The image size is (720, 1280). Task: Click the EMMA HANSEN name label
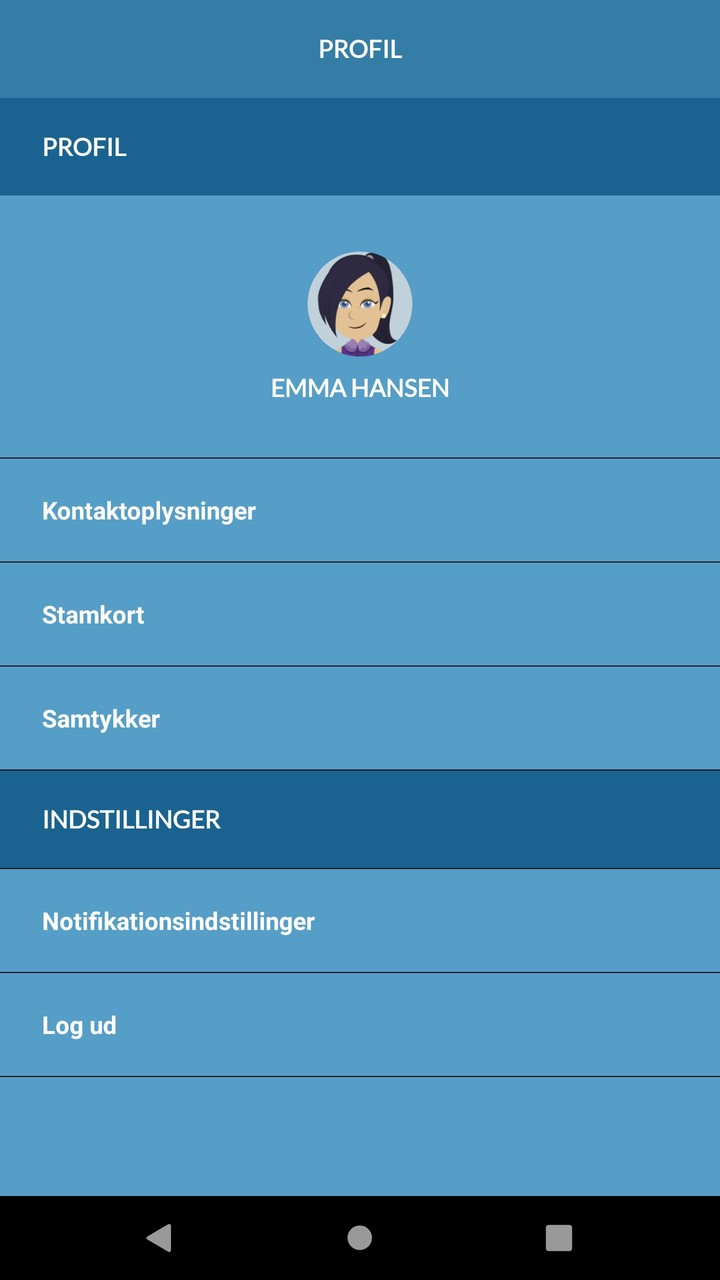[x=360, y=388]
